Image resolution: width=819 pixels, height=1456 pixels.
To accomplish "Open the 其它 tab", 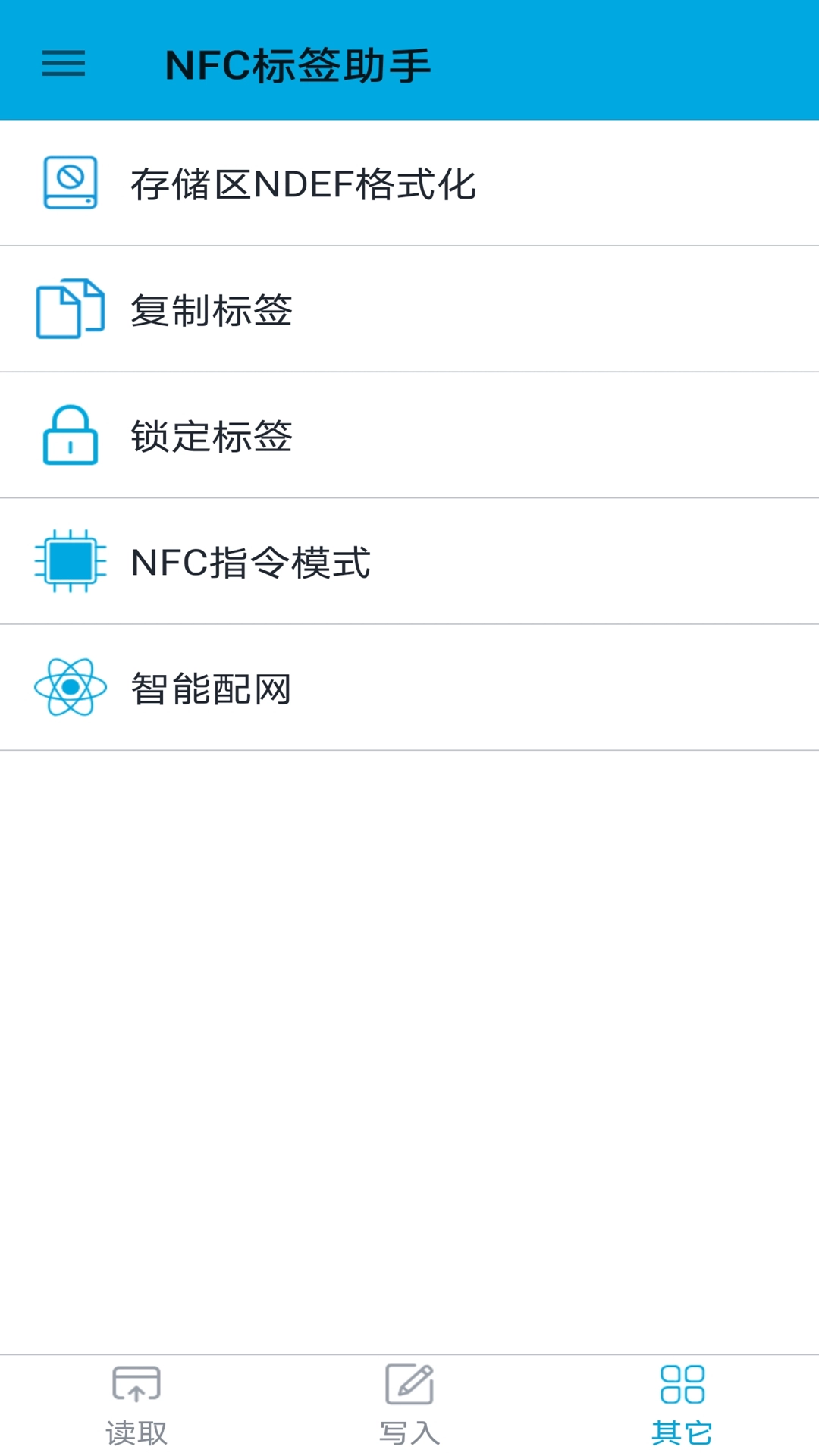I will pyautogui.click(x=682, y=1410).
